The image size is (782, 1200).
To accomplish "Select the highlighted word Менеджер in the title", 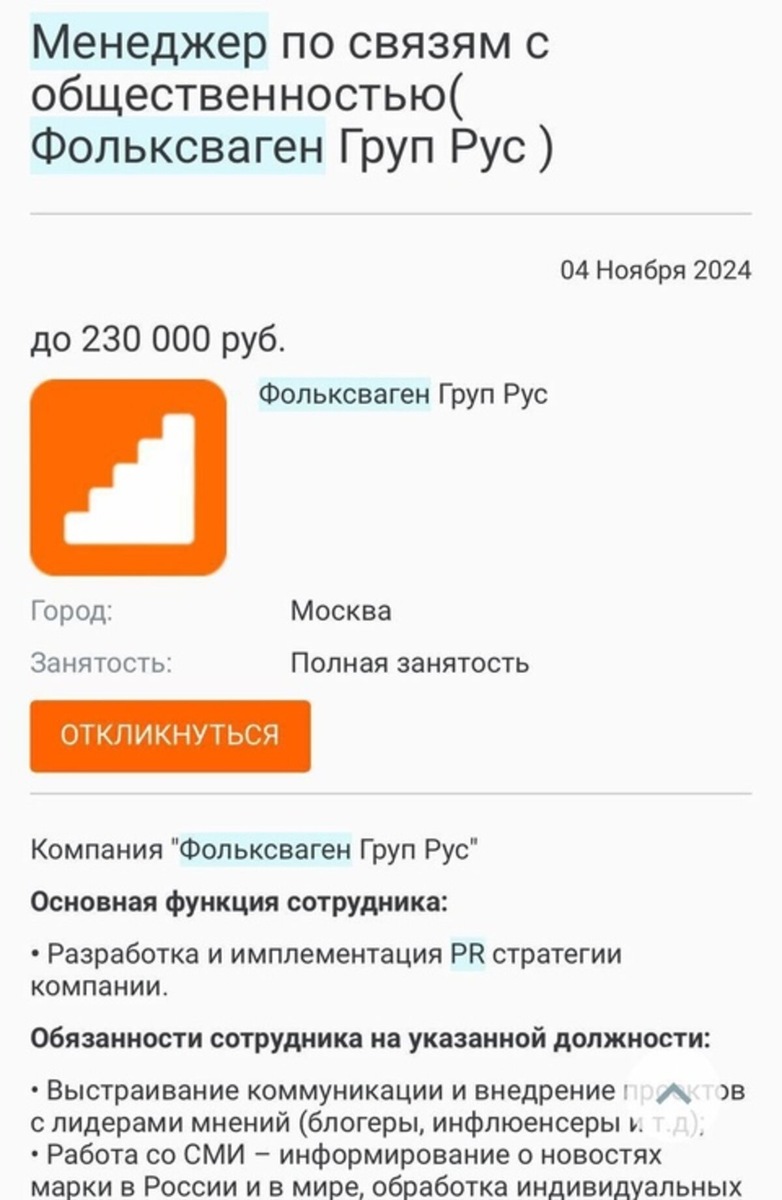I will click(120, 45).
